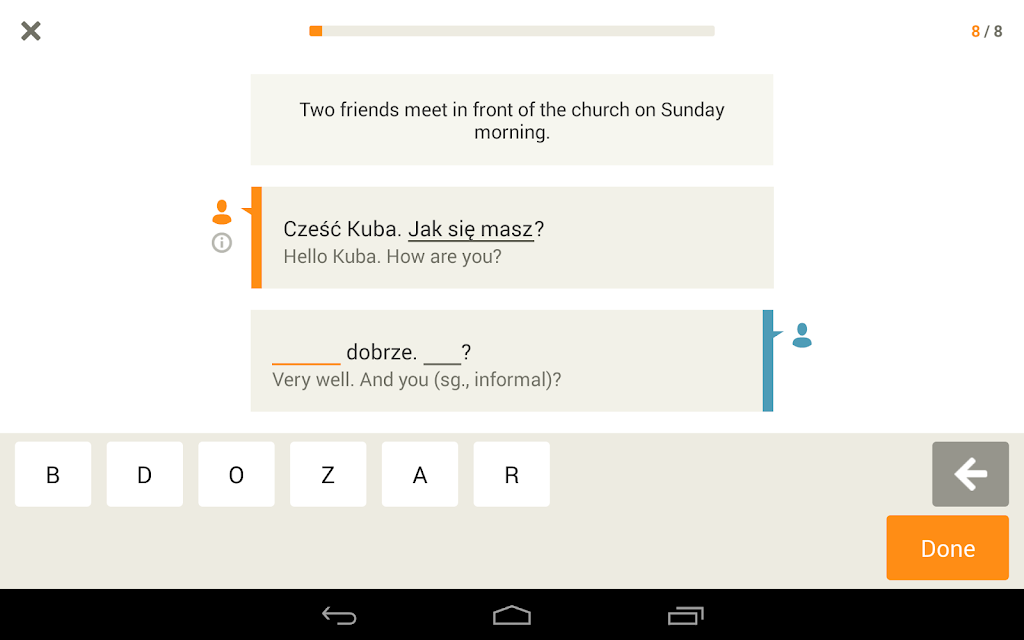The width and height of the screenshot is (1024, 640).
Task: Submit the answer with Done
Action: click(947, 548)
